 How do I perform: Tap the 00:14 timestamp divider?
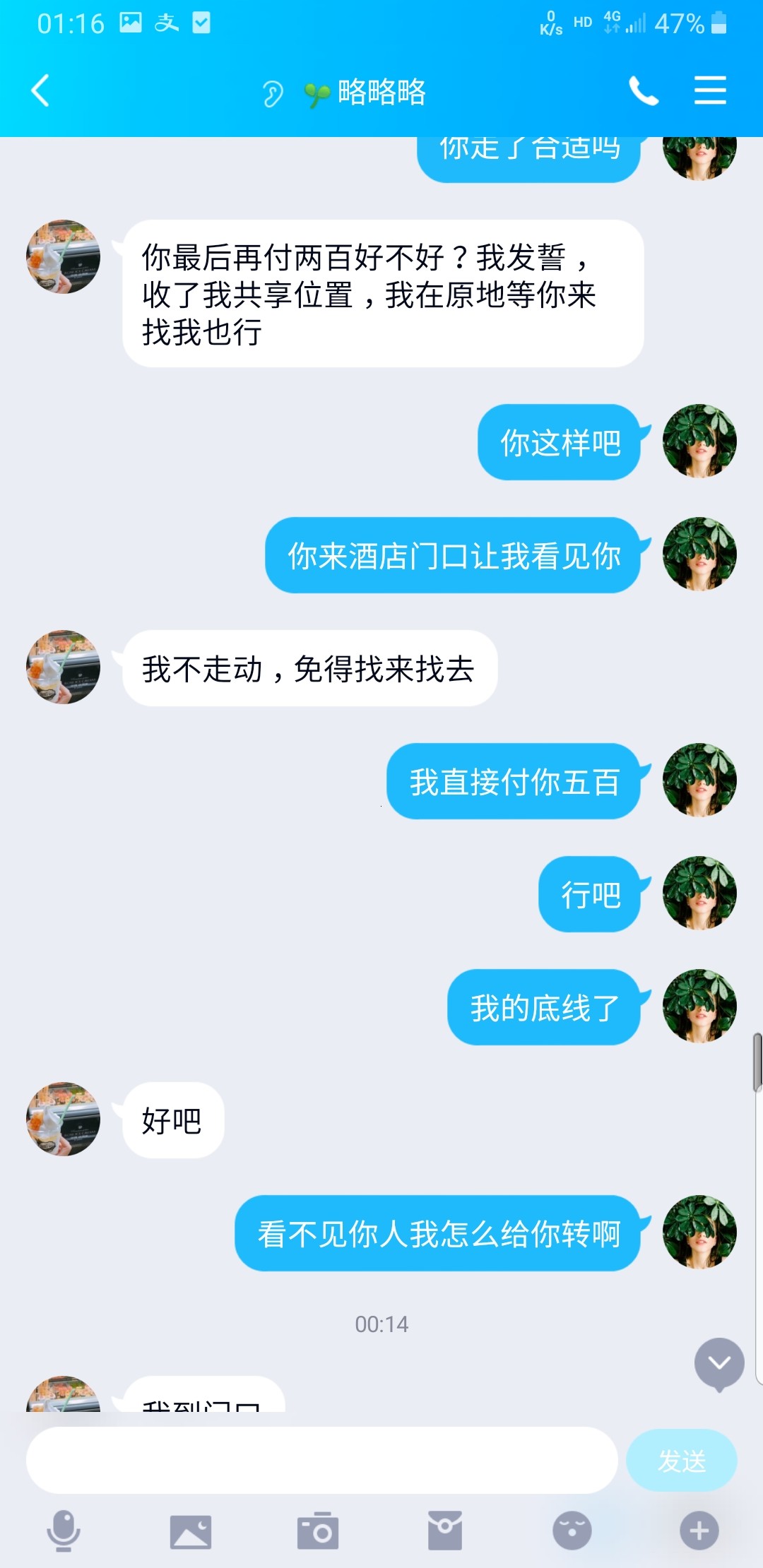click(381, 1324)
